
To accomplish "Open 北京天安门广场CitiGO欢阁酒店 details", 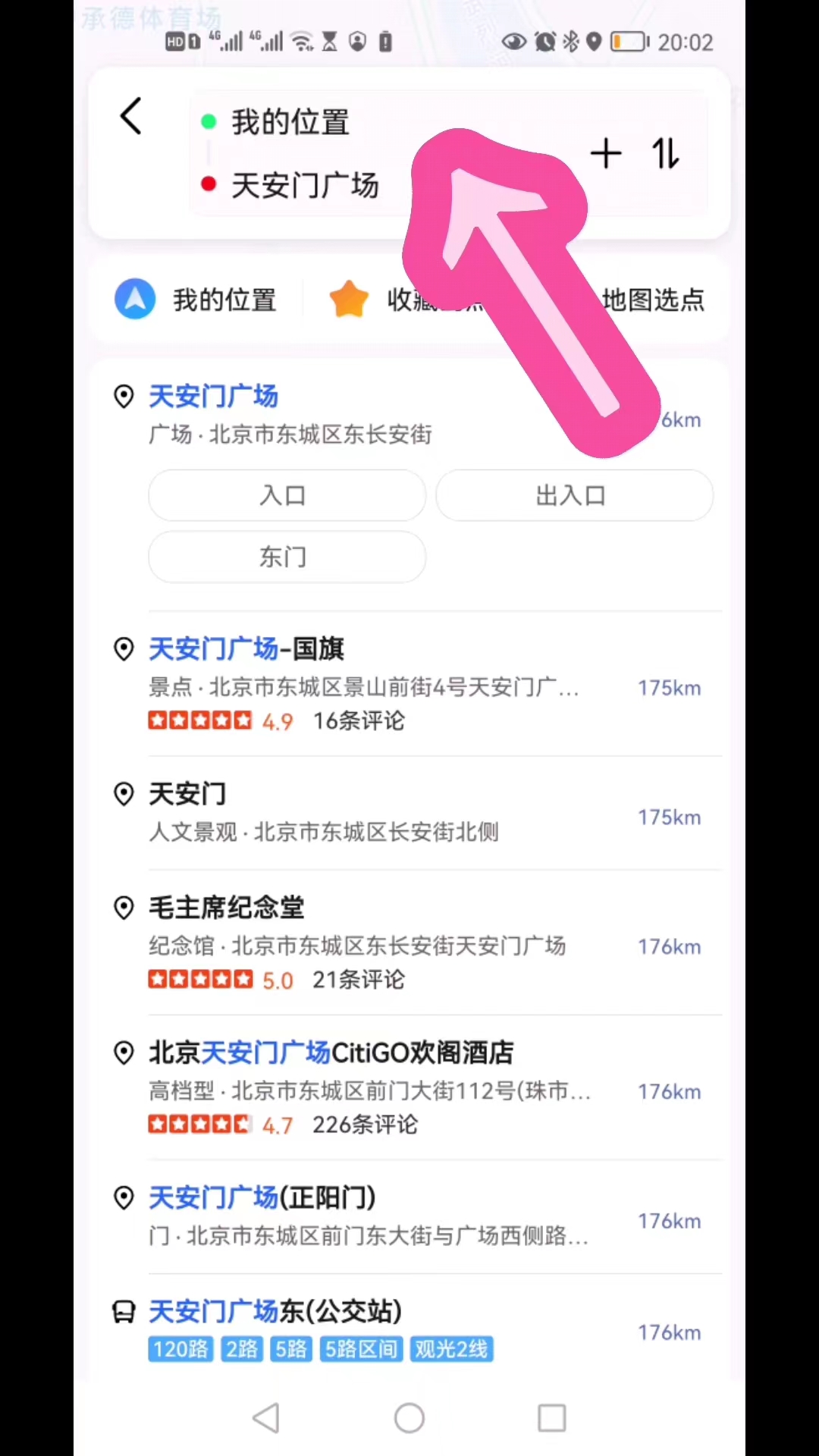I will tap(331, 1052).
